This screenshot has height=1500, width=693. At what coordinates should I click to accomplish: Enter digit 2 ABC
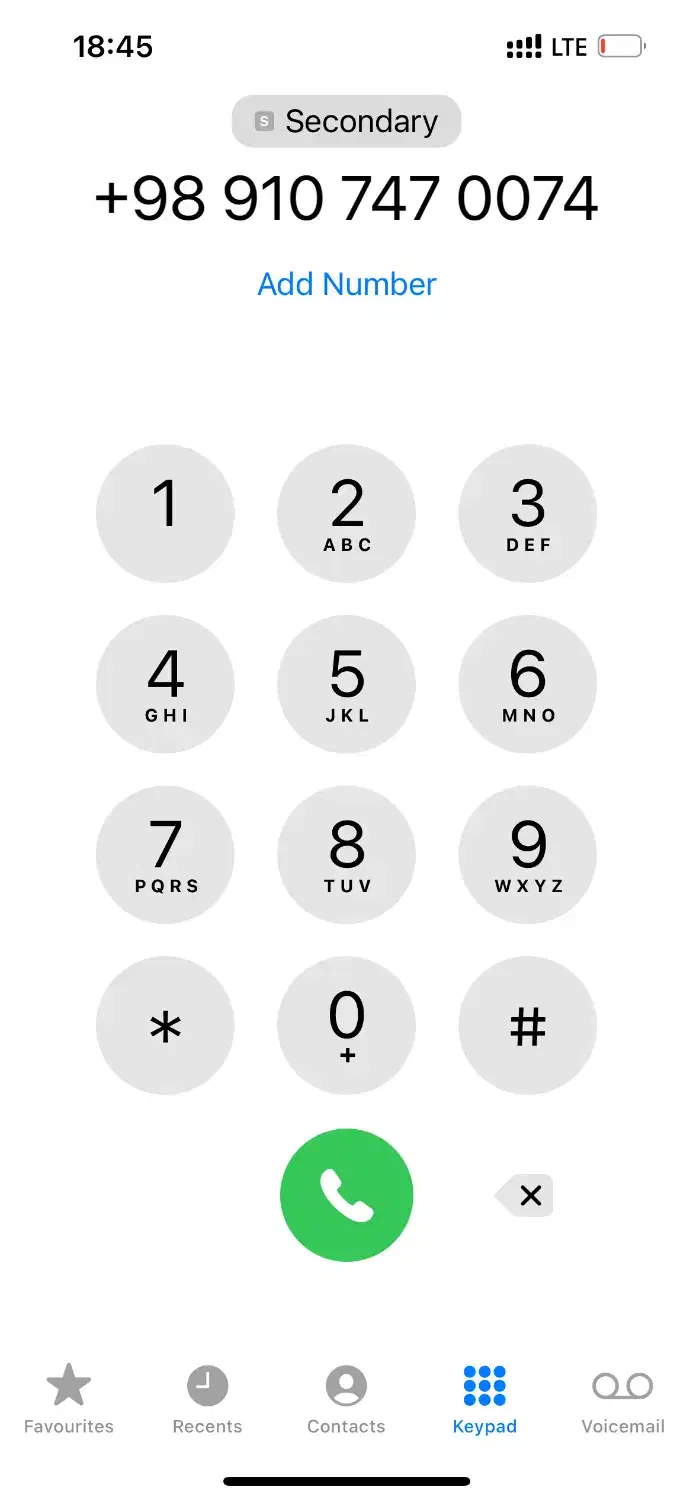tap(346, 513)
